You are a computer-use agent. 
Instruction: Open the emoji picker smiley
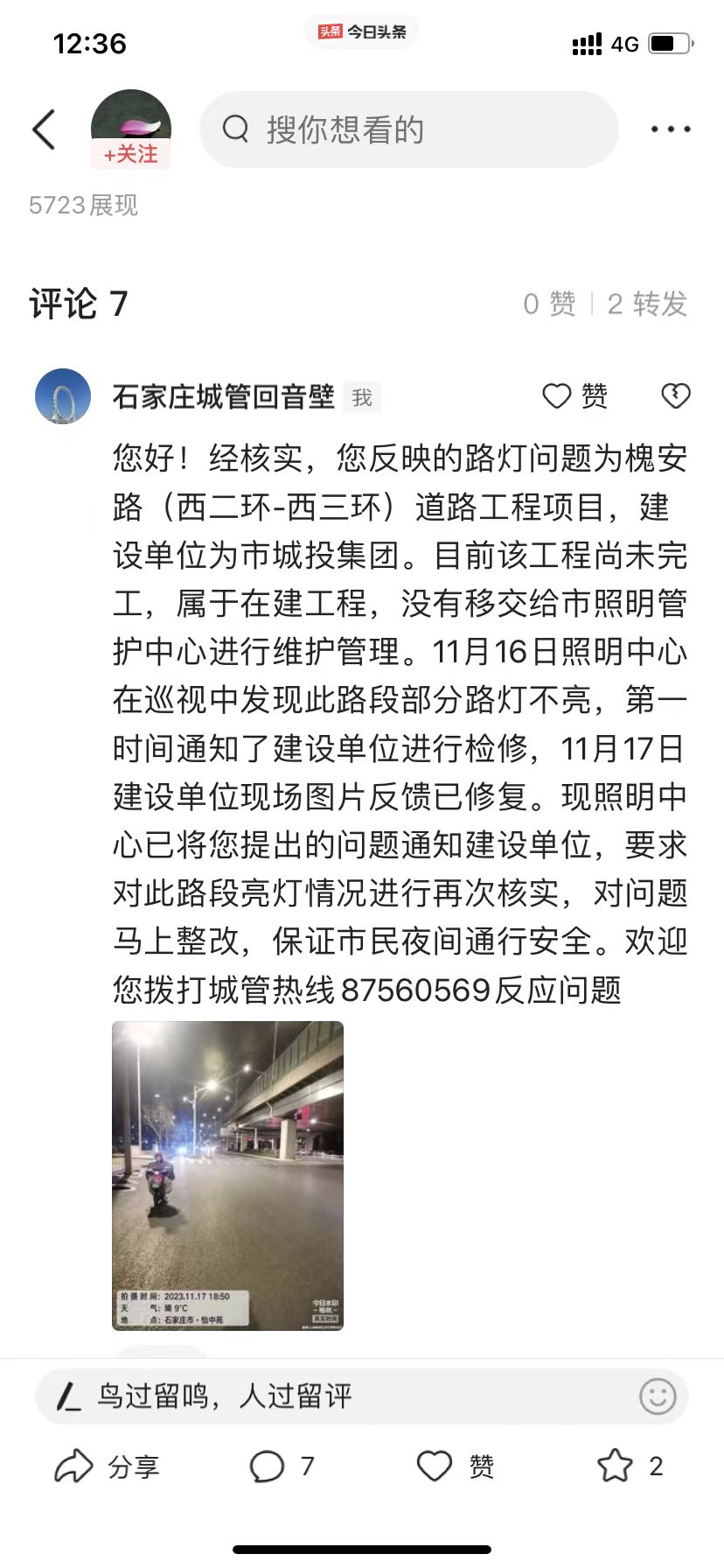pos(658,1396)
